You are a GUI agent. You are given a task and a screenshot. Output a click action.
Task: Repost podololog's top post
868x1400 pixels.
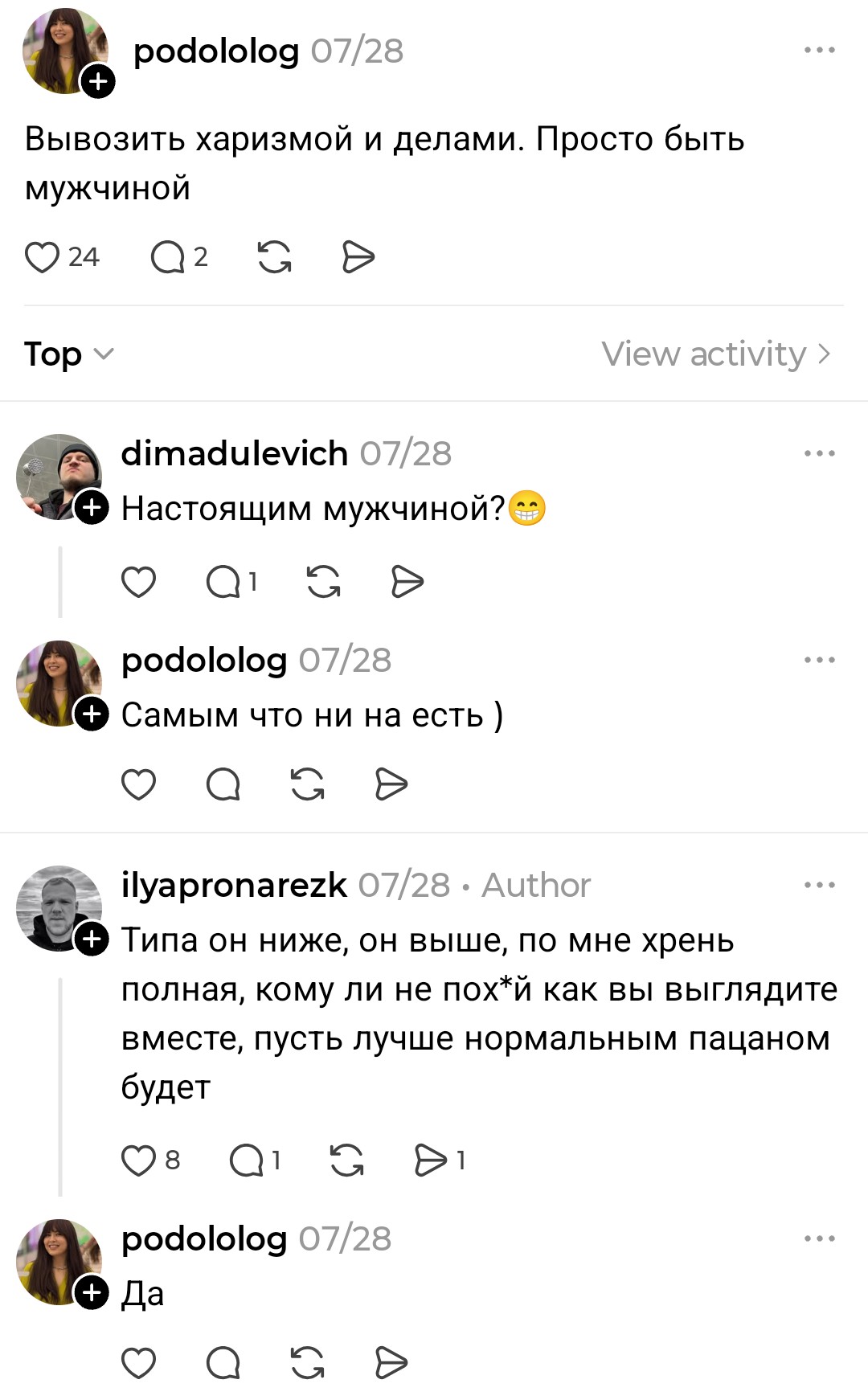pos(275,258)
